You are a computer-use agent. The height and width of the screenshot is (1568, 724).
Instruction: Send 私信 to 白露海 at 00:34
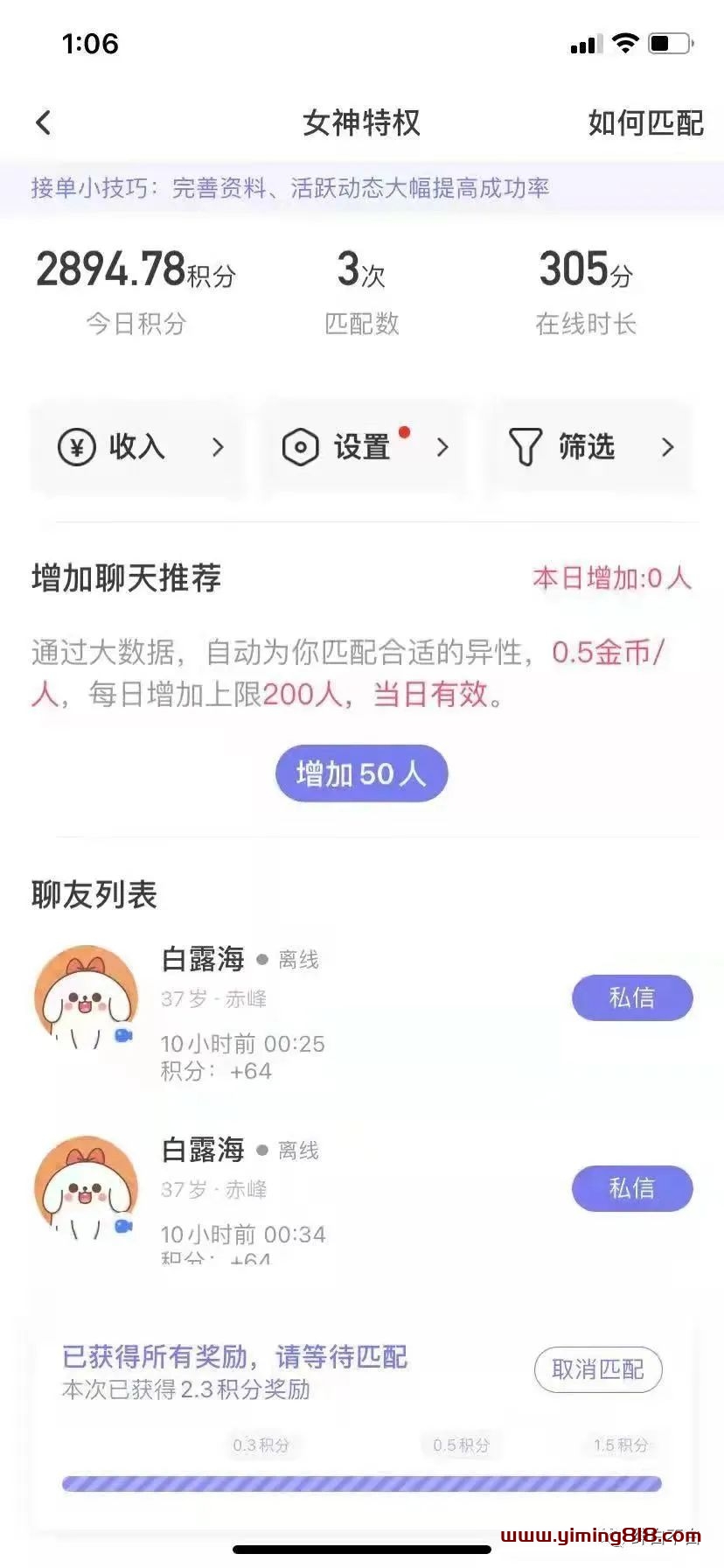point(631,1188)
